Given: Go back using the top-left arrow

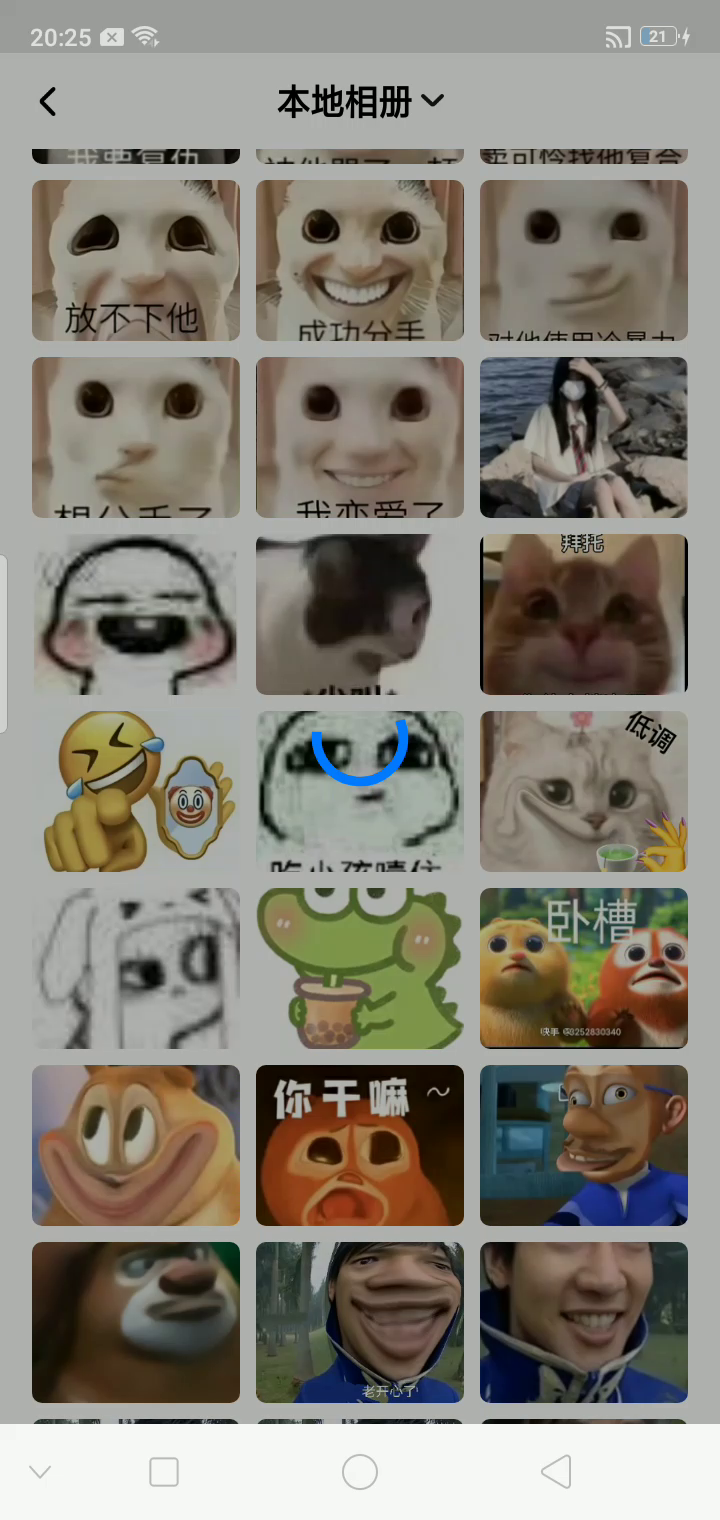Looking at the screenshot, I should click(x=47, y=101).
